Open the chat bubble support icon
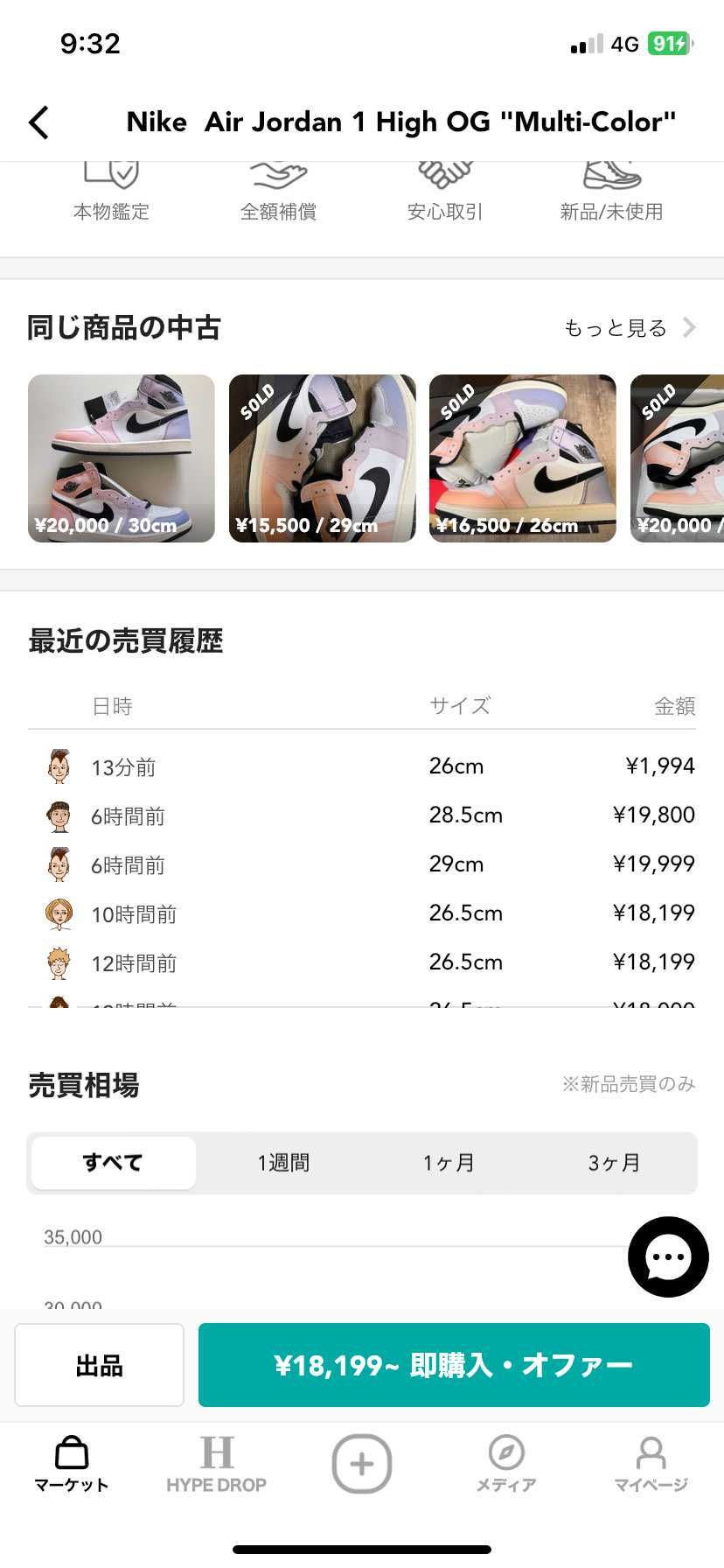This screenshot has width=724, height=1568. (x=667, y=1257)
